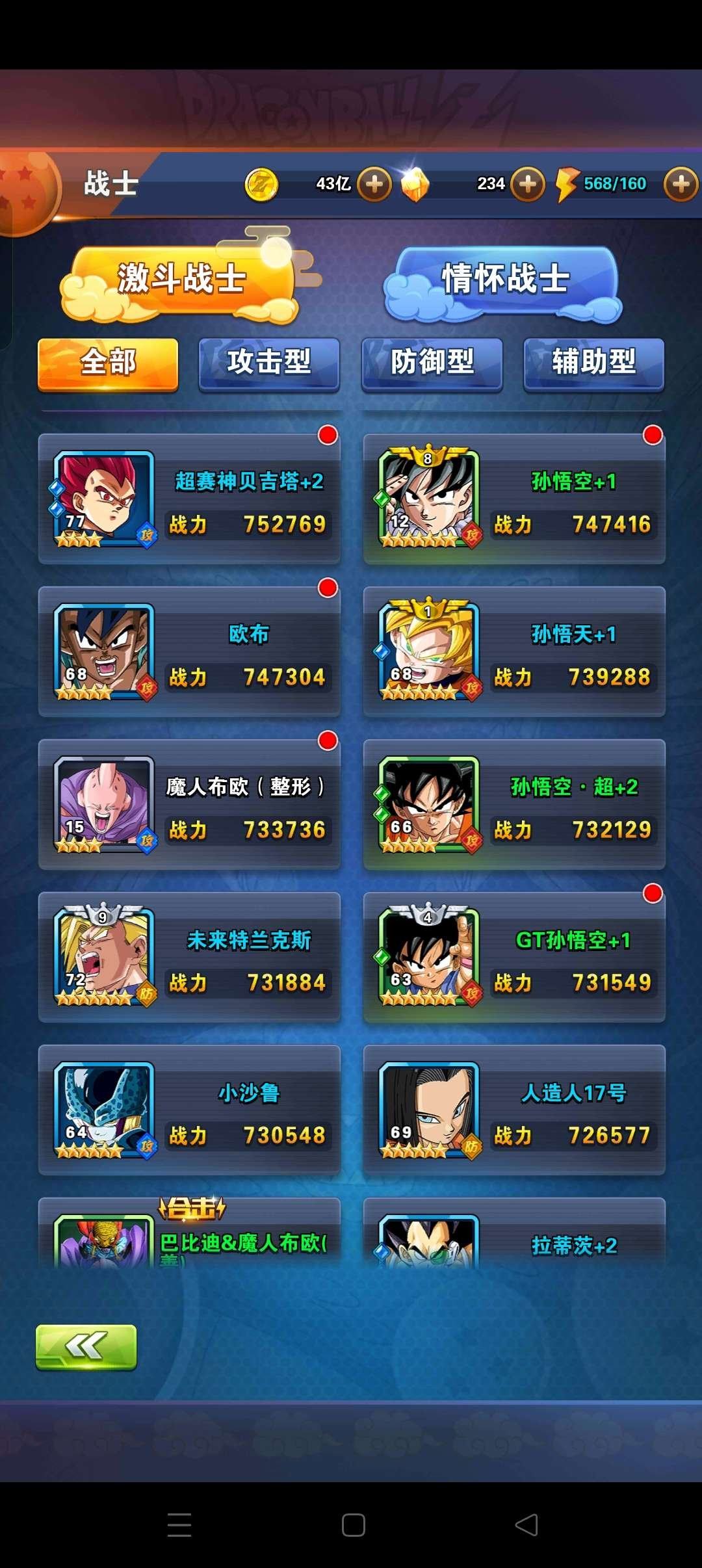Open 孙悟天+1 warrior card

[514, 652]
